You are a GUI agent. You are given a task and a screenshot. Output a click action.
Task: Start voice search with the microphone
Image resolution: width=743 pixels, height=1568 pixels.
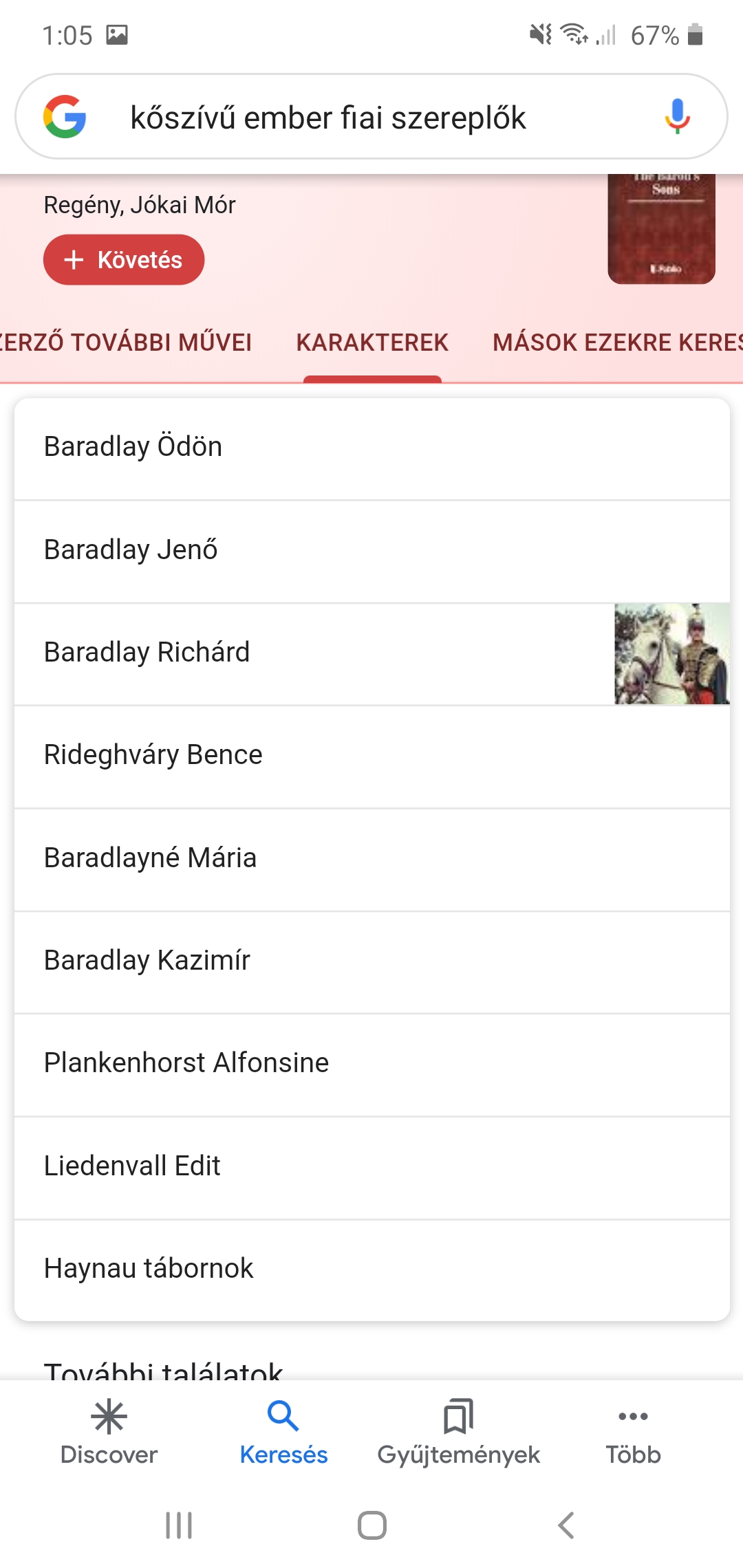[x=677, y=116]
